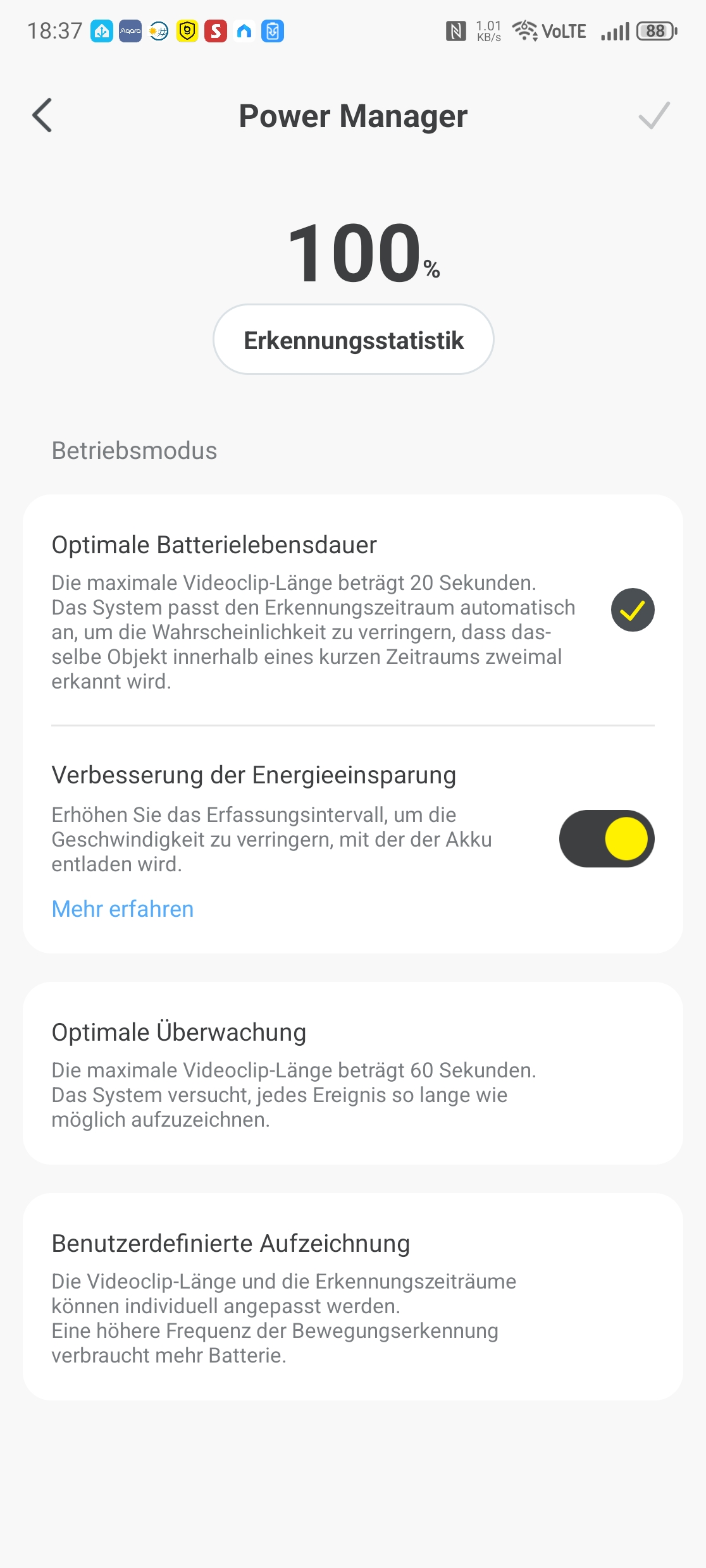This screenshot has height=1568, width=706.
Task: Confirm settings with the checkmark icon
Action: (x=653, y=116)
